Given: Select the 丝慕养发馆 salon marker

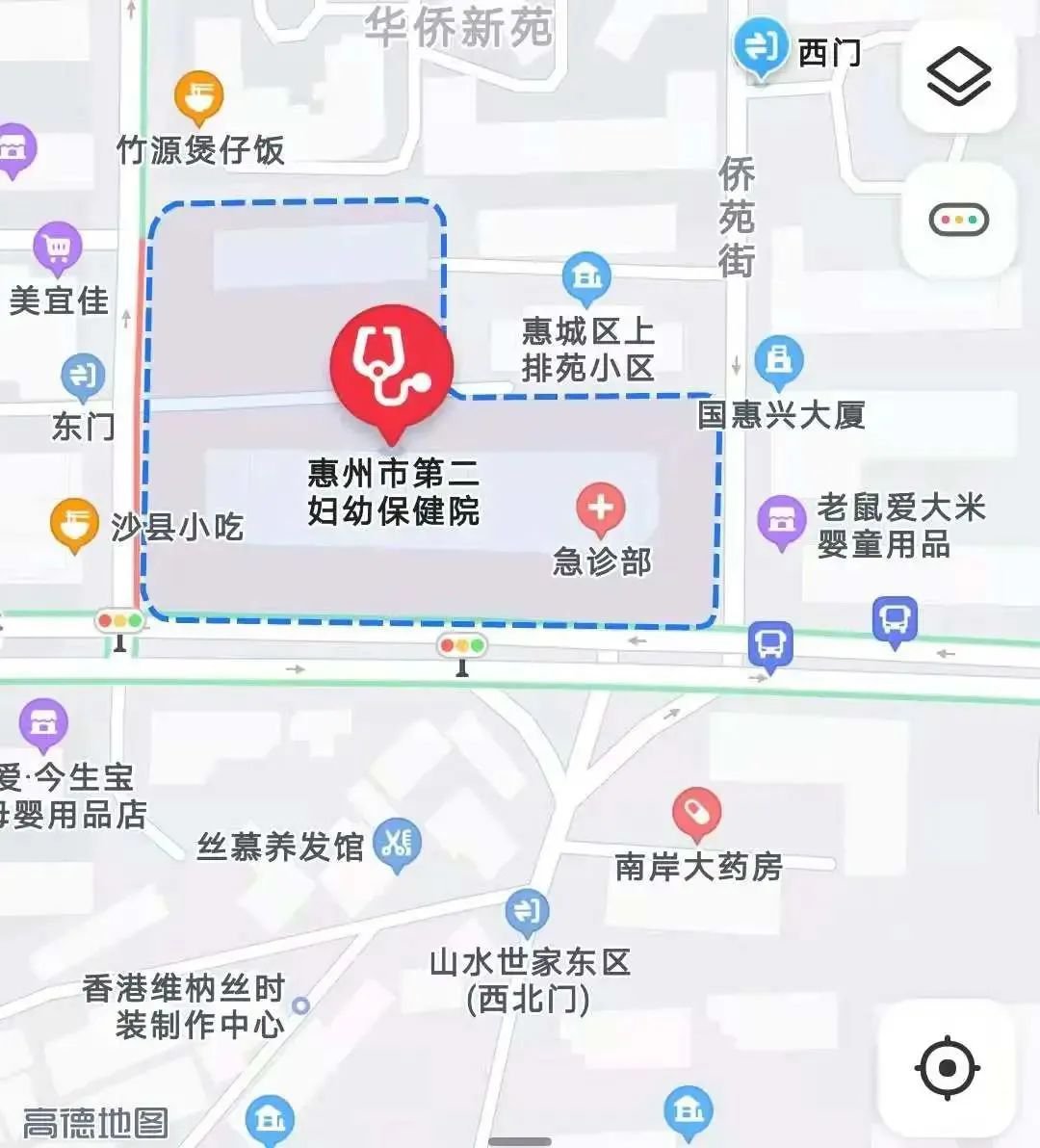Looking at the screenshot, I should pos(396,844).
